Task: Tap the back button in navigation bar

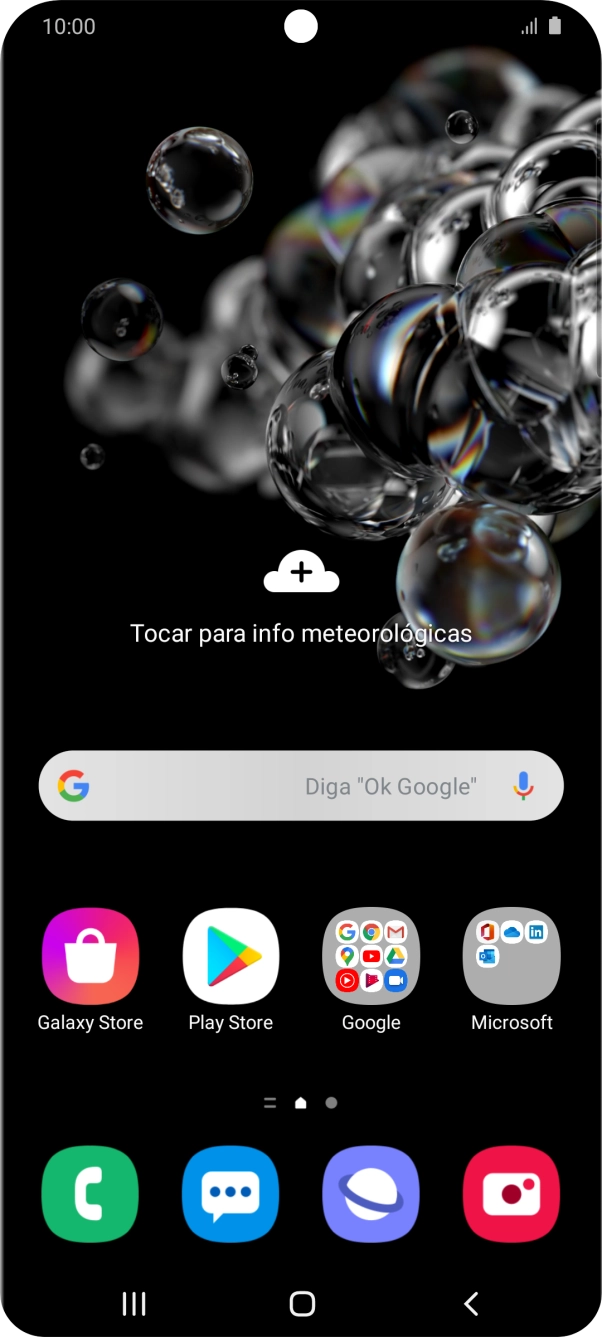Action: tap(471, 1303)
